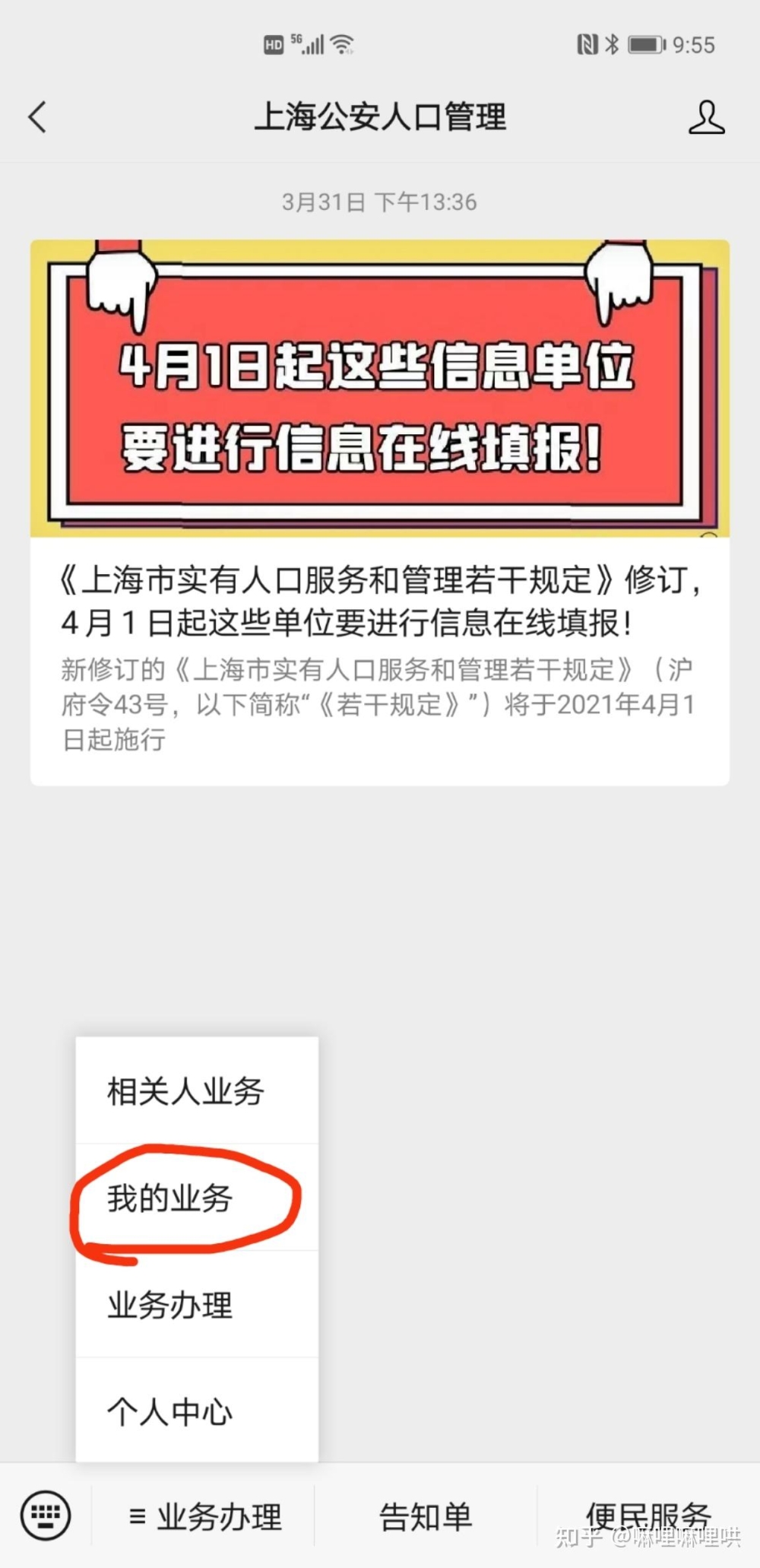Switch to keyboard input mode

pos(46,1516)
